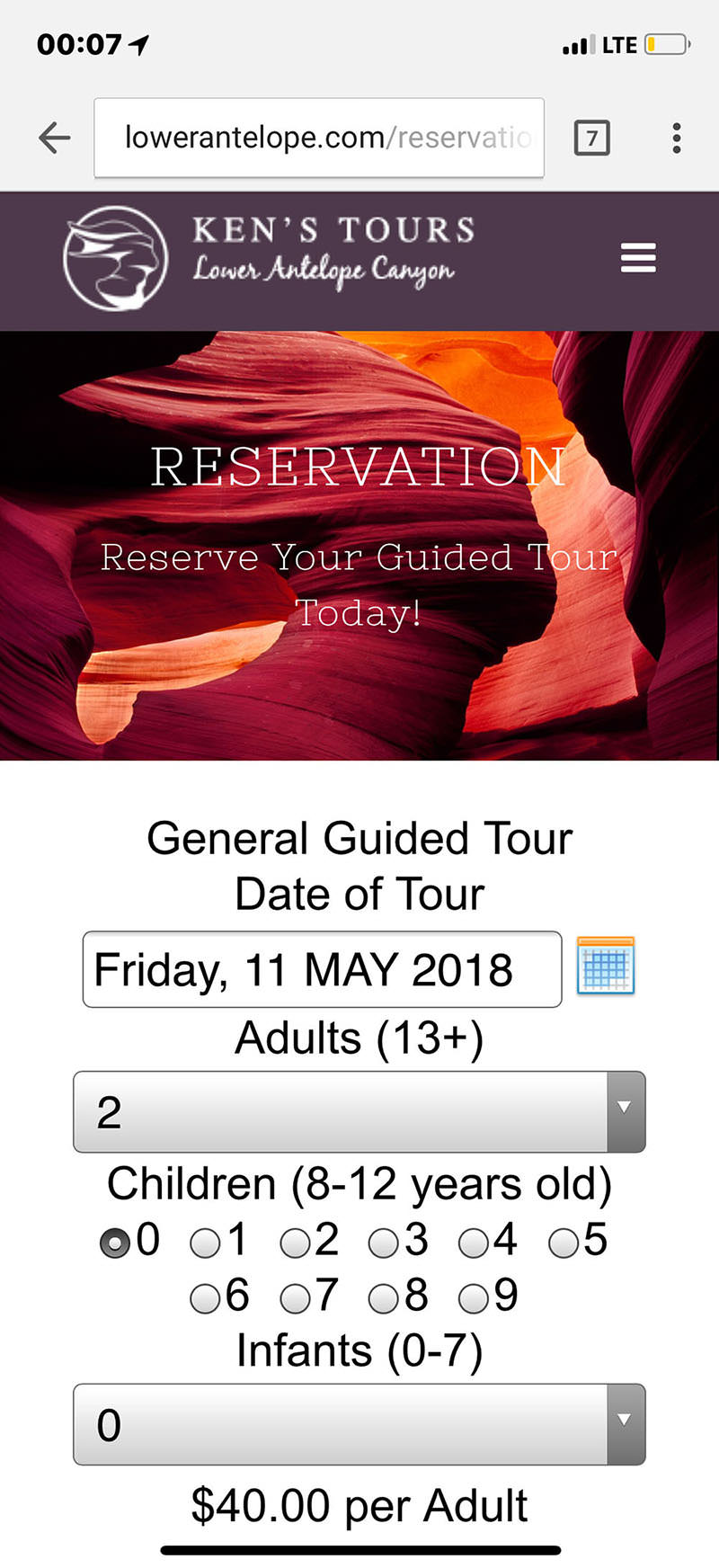Image resolution: width=719 pixels, height=1568 pixels.
Task: Pick 5 children radio button
Action: [x=563, y=1243]
